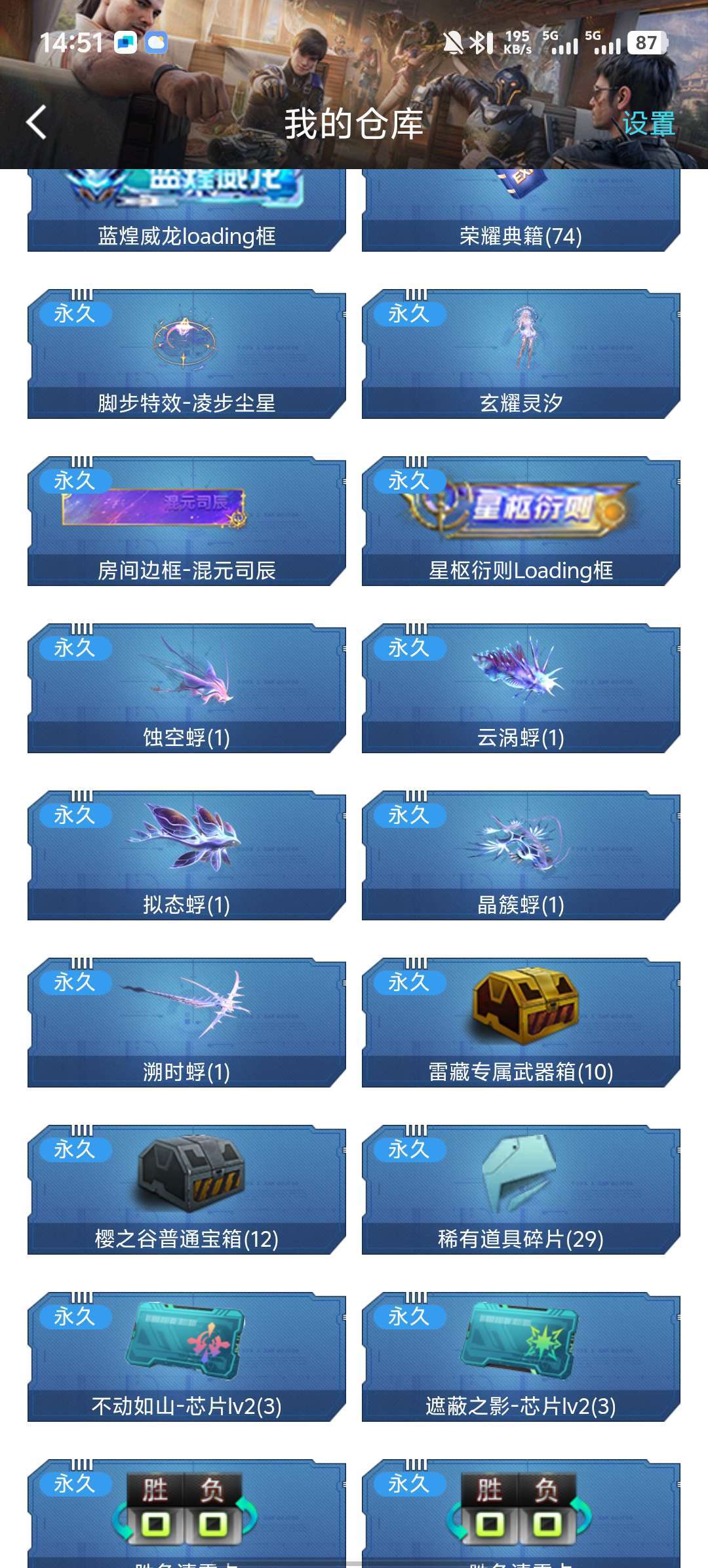
Task: View 稀有道具碎片(29) item
Action: coord(521,1190)
